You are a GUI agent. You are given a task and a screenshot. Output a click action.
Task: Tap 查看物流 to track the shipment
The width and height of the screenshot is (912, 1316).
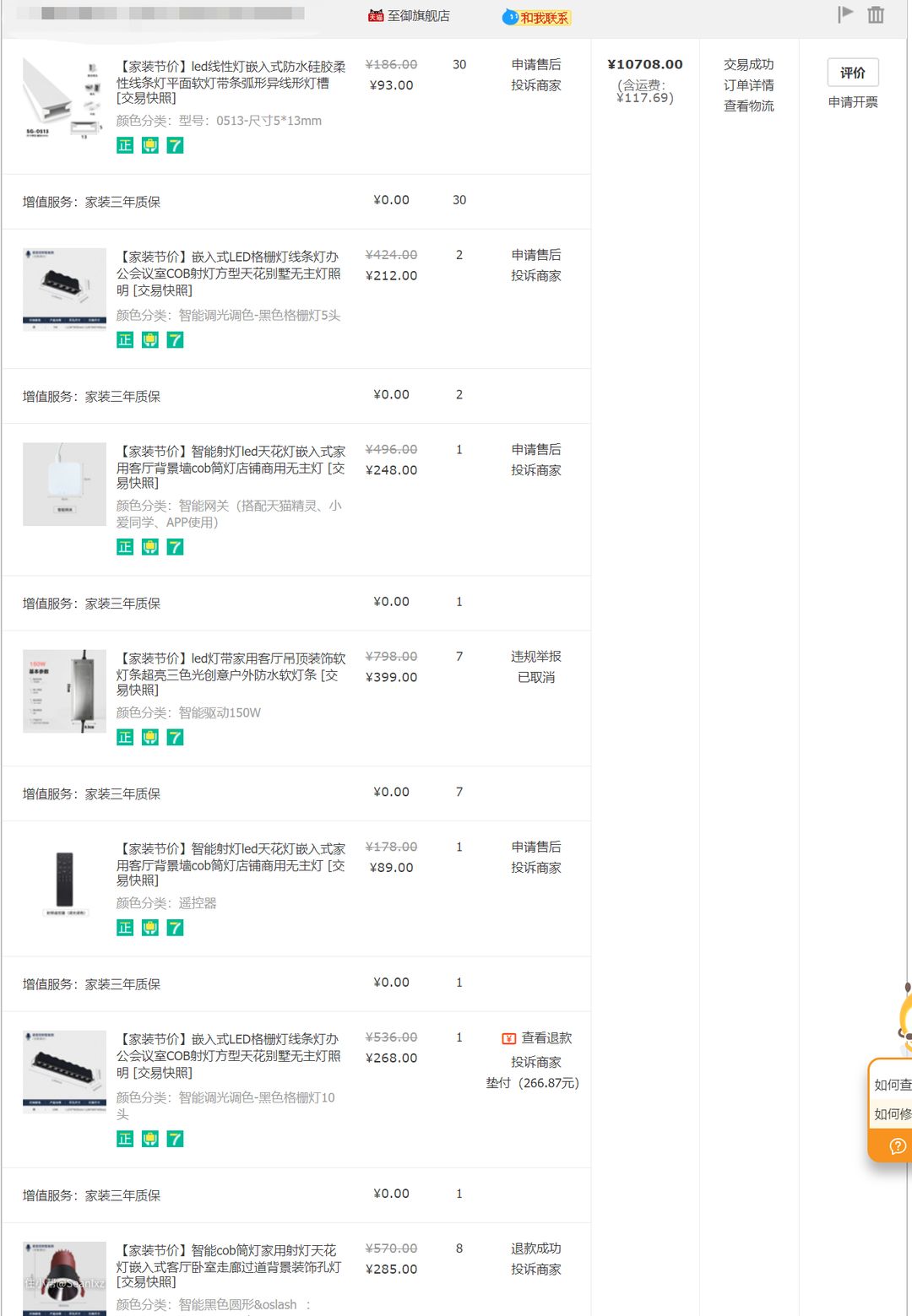pyautogui.click(x=748, y=106)
